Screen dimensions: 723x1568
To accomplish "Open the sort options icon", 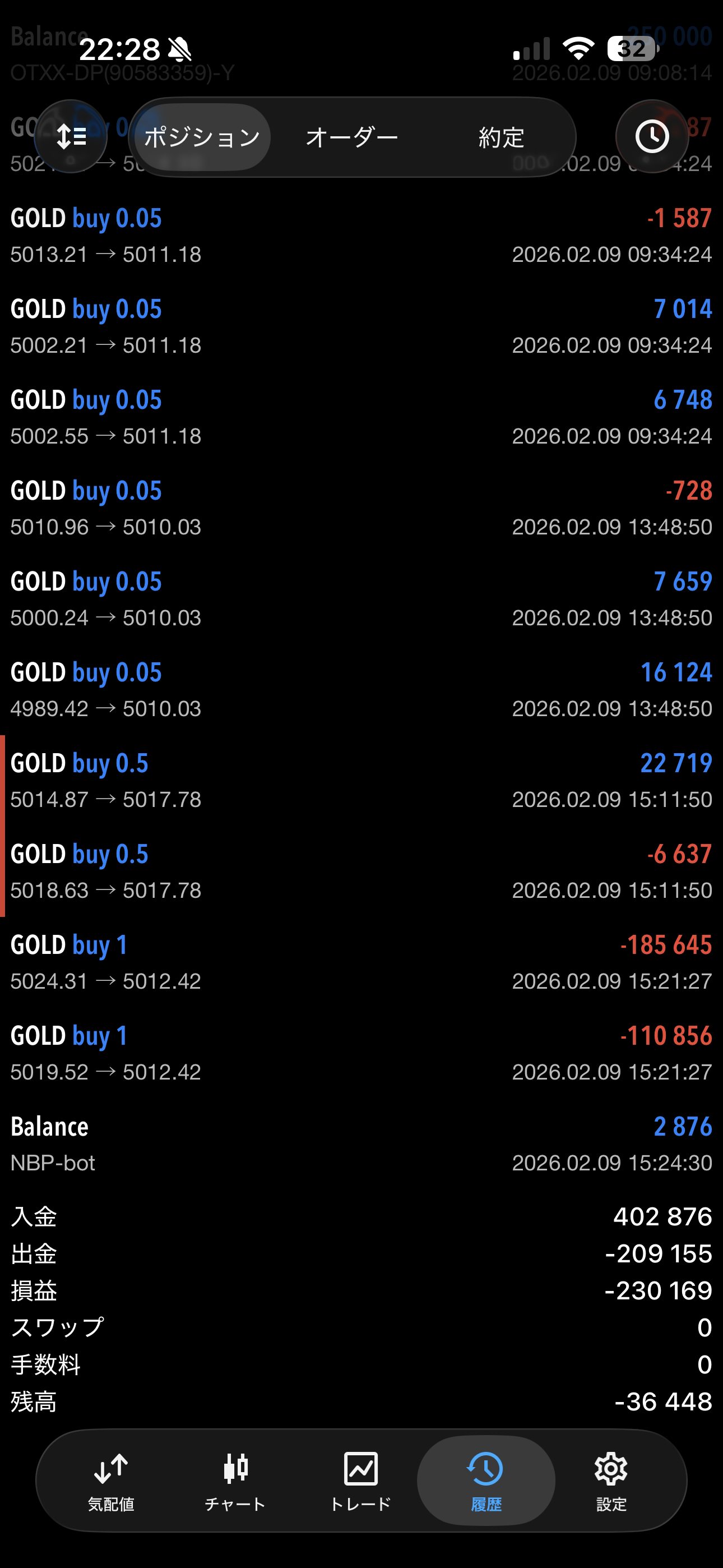I will point(71,136).
